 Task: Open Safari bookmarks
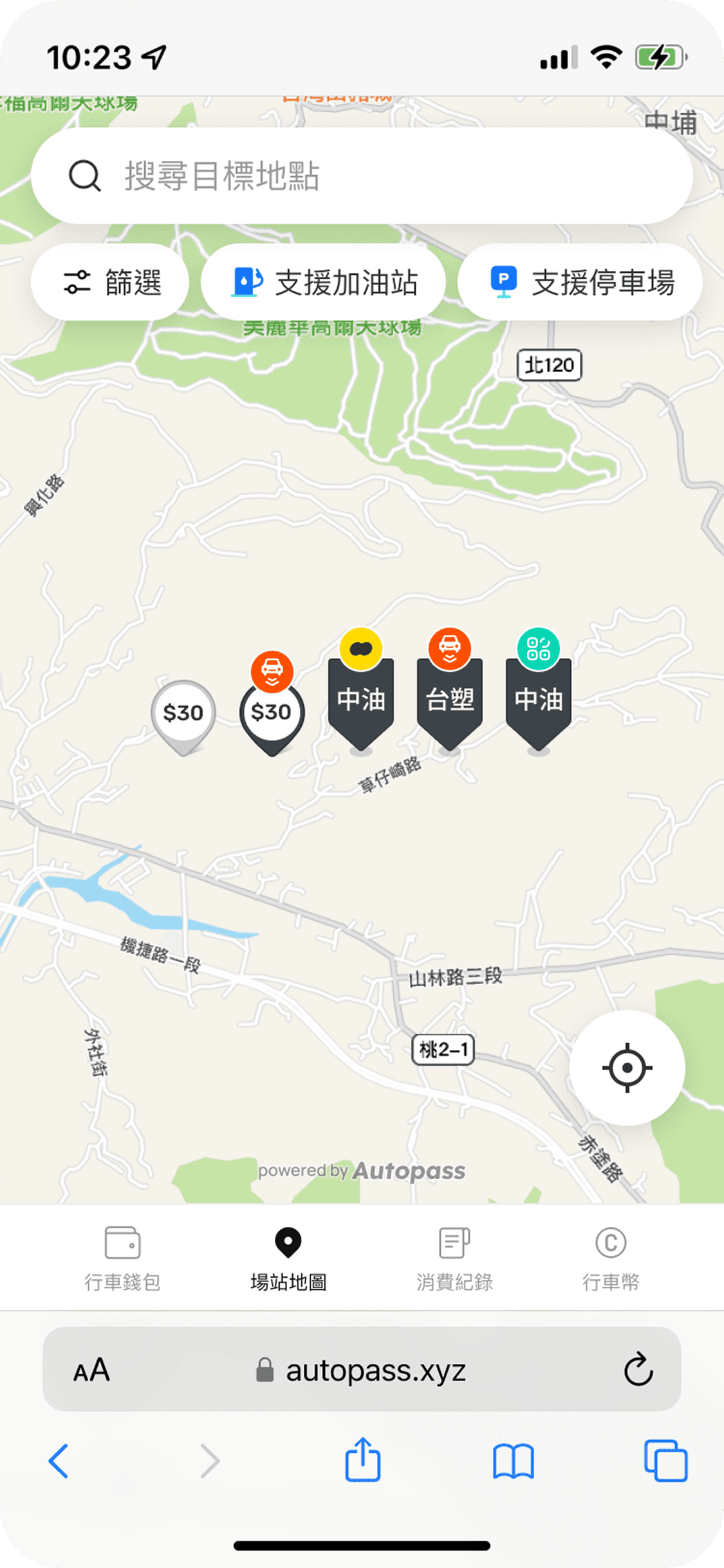click(513, 1461)
